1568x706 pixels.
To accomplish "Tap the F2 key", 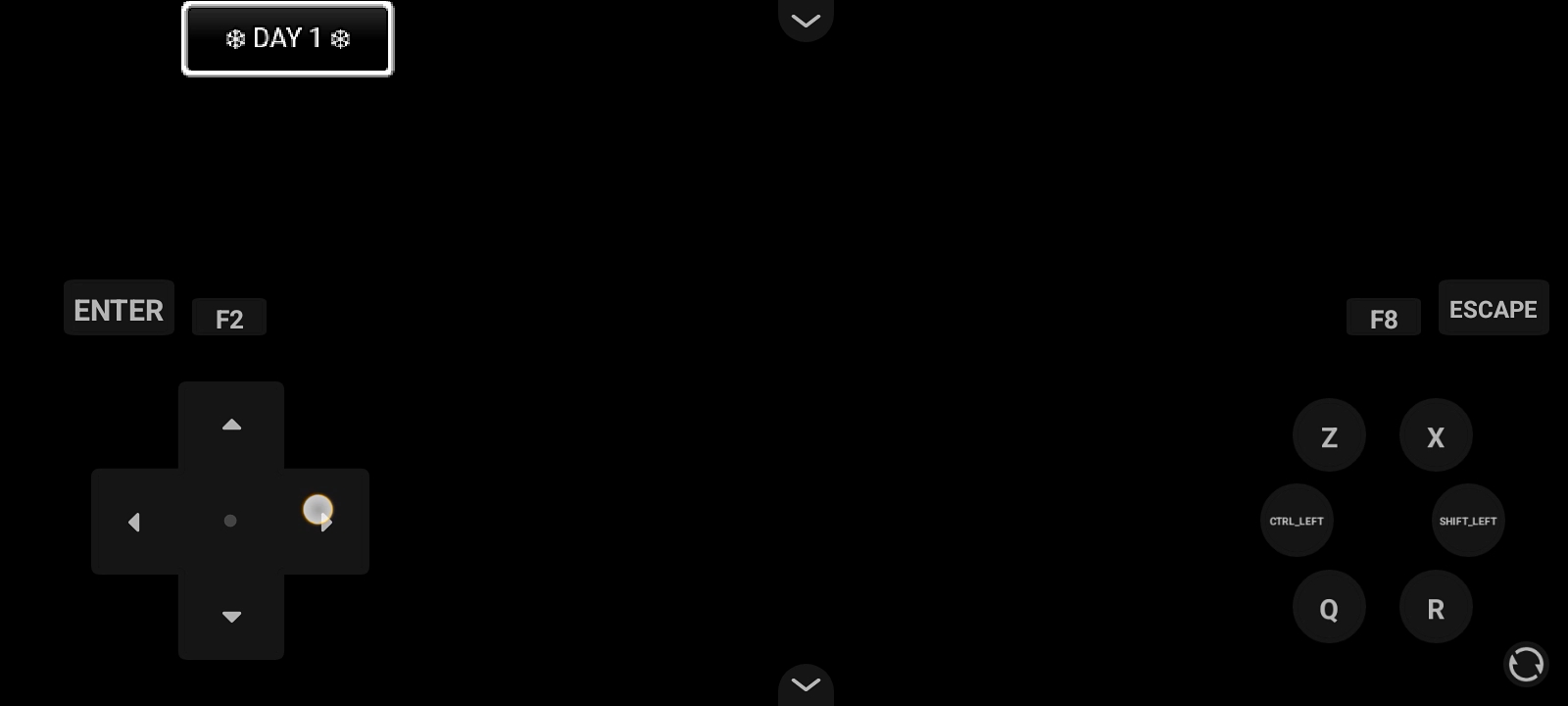I will click(x=229, y=318).
